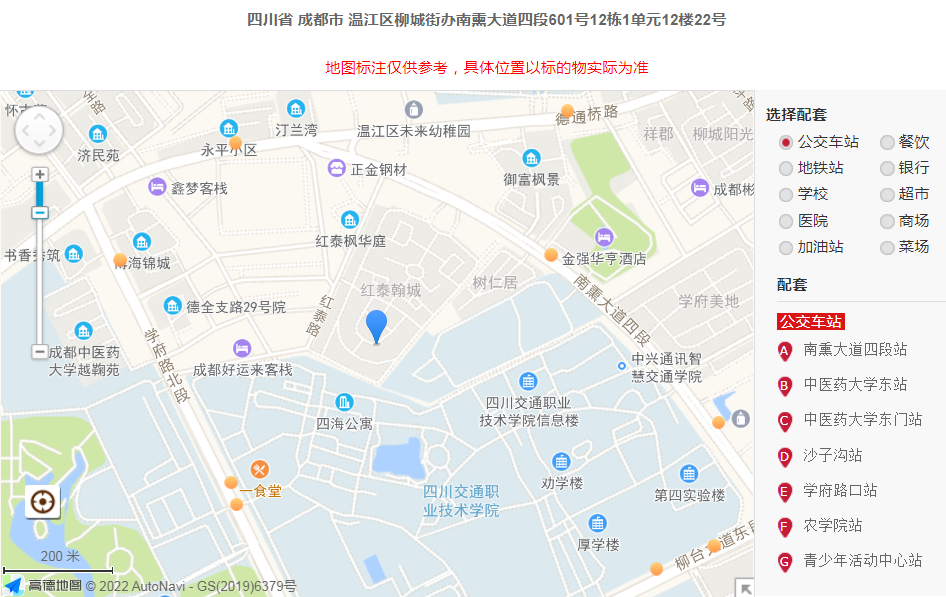Open 中医药大学东站 bus stop result
946x597 pixels.
(855, 385)
